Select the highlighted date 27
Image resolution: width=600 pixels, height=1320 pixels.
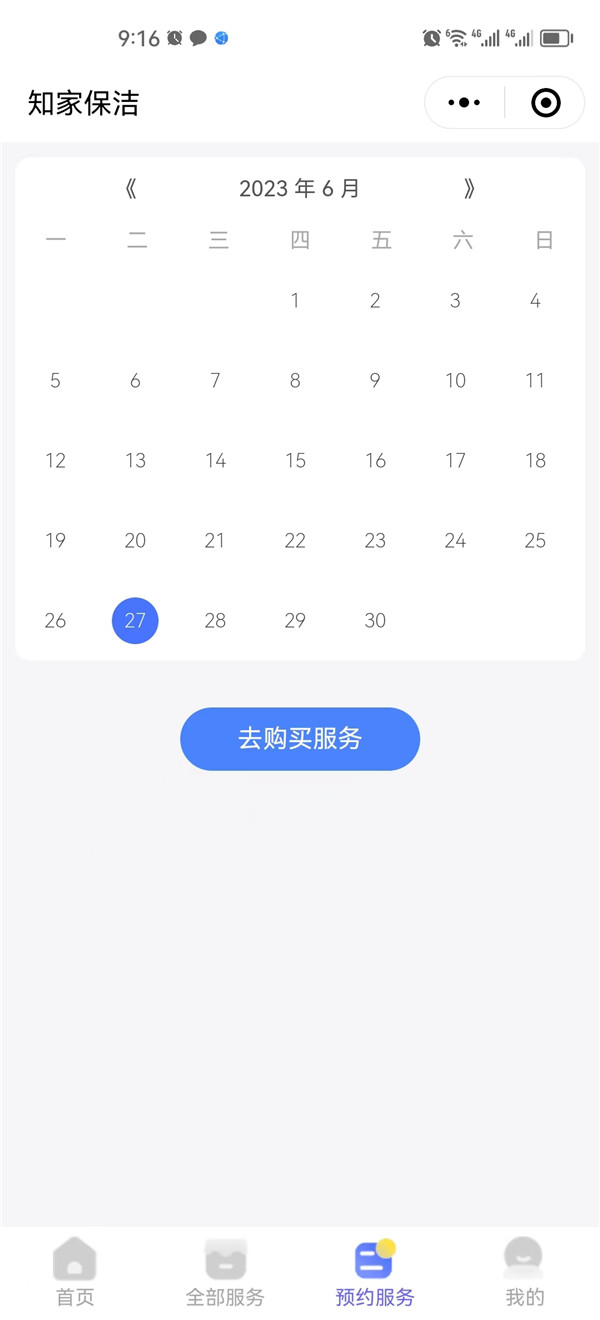coord(135,621)
